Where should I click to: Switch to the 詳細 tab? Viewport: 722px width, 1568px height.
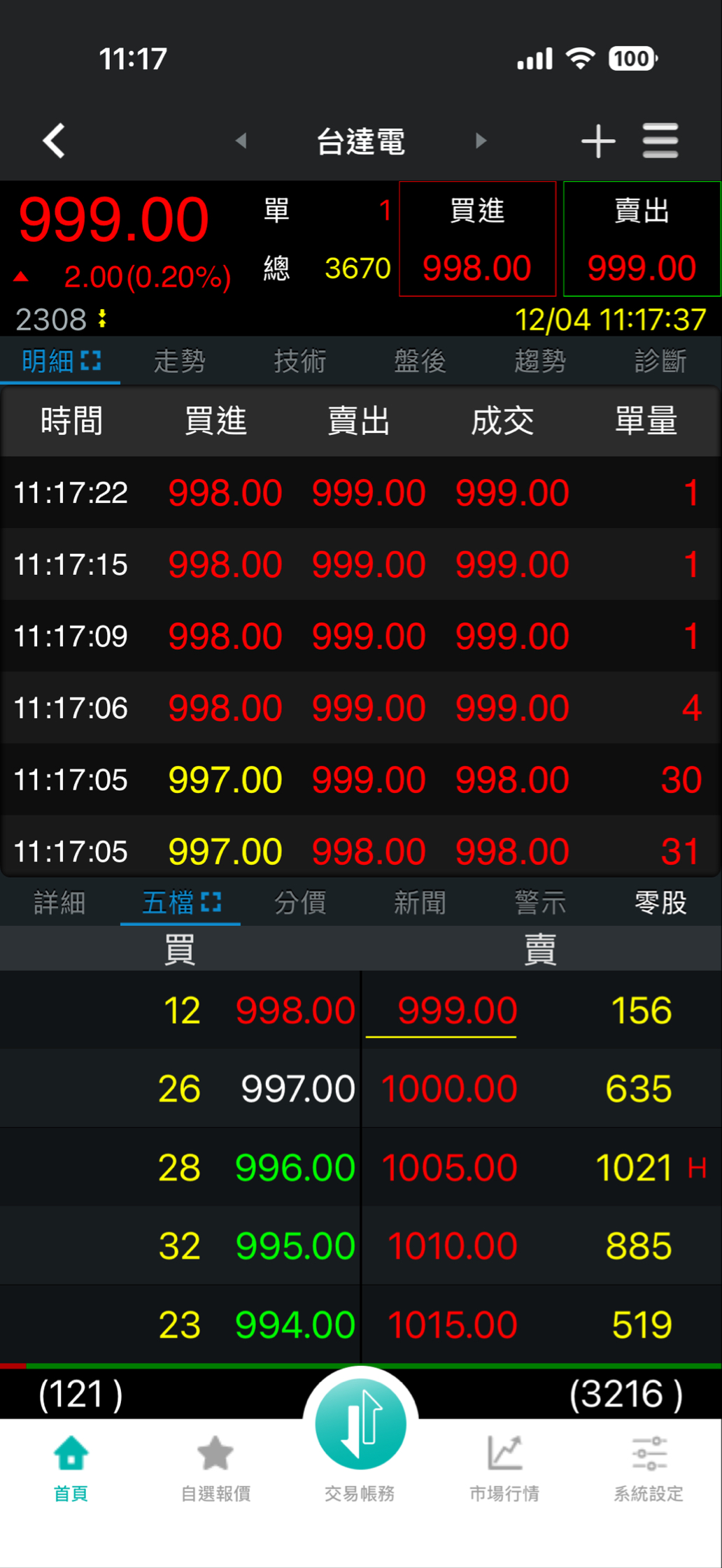click(x=60, y=903)
